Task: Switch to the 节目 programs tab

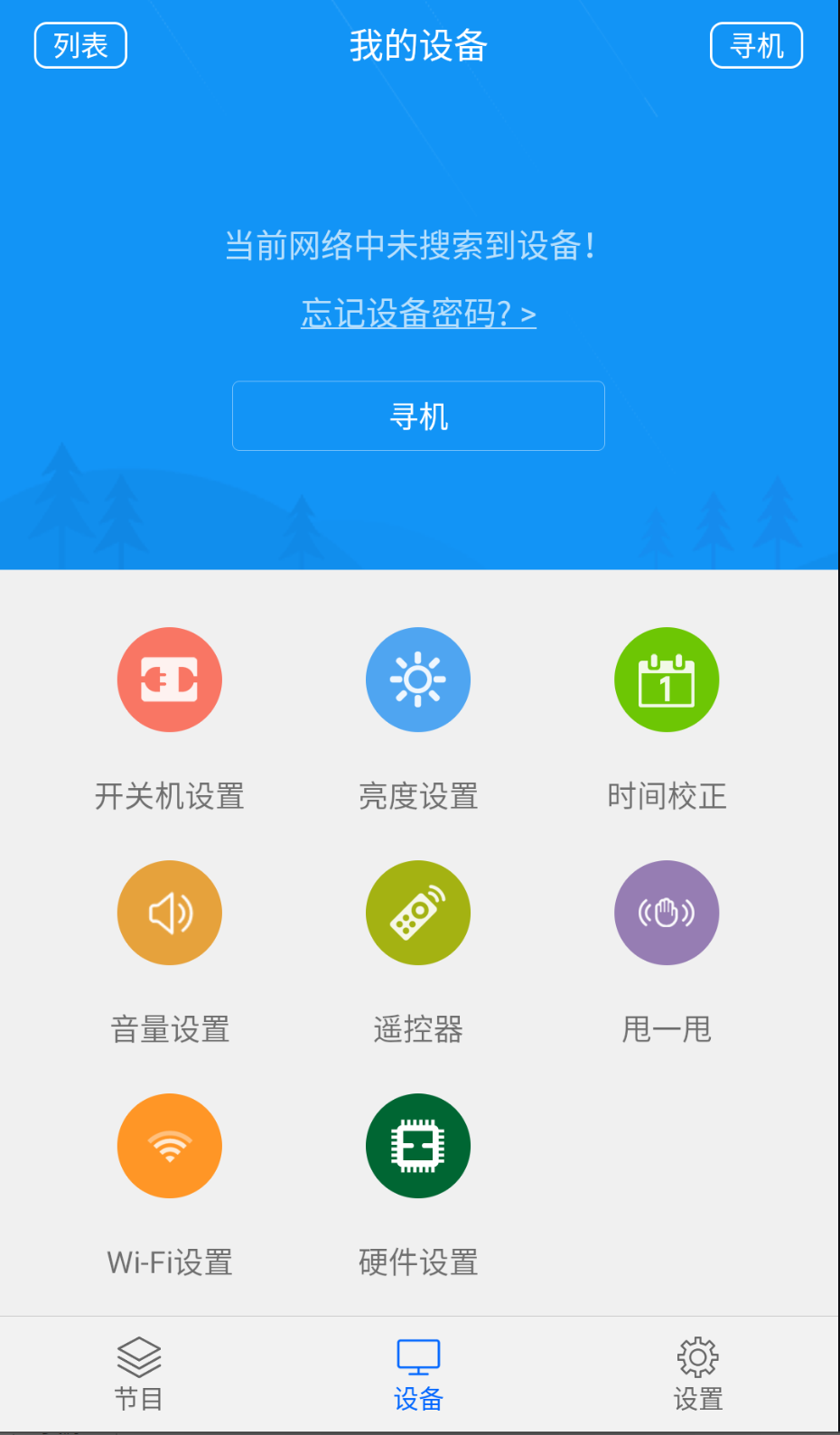Action: coord(139,1372)
